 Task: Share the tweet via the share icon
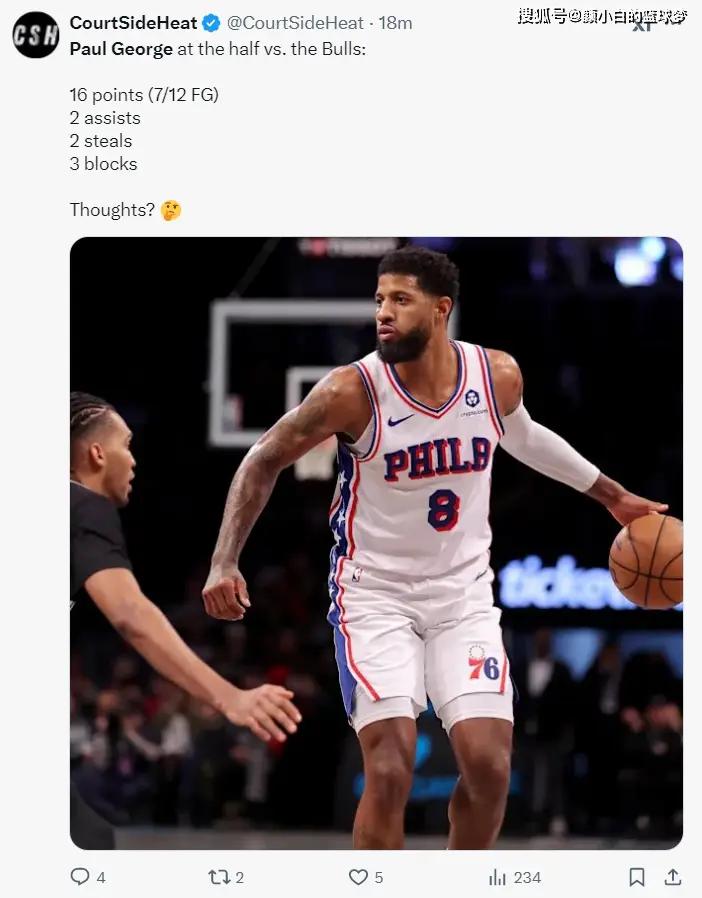click(x=673, y=877)
